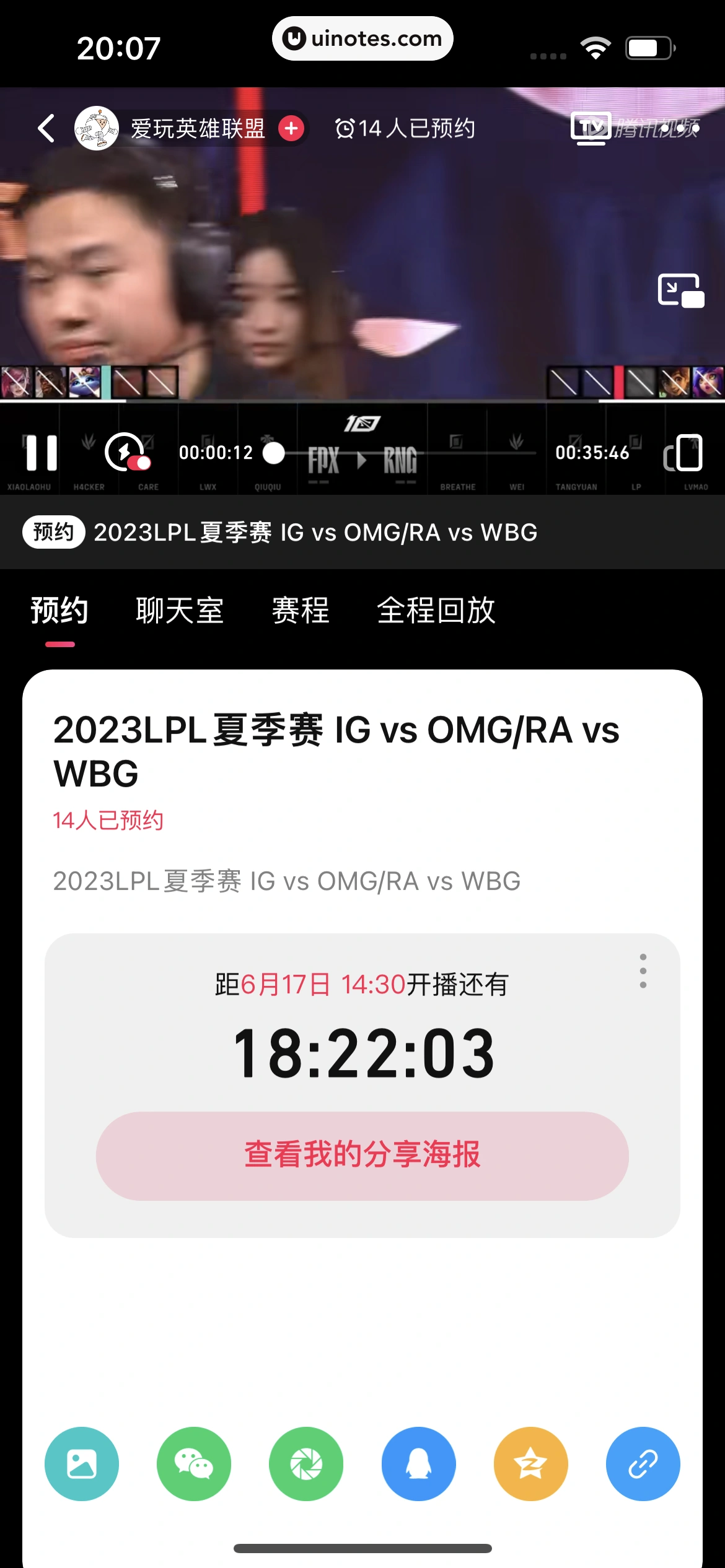
Task: Share to WeChat Moments
Action: (306, 1464)
